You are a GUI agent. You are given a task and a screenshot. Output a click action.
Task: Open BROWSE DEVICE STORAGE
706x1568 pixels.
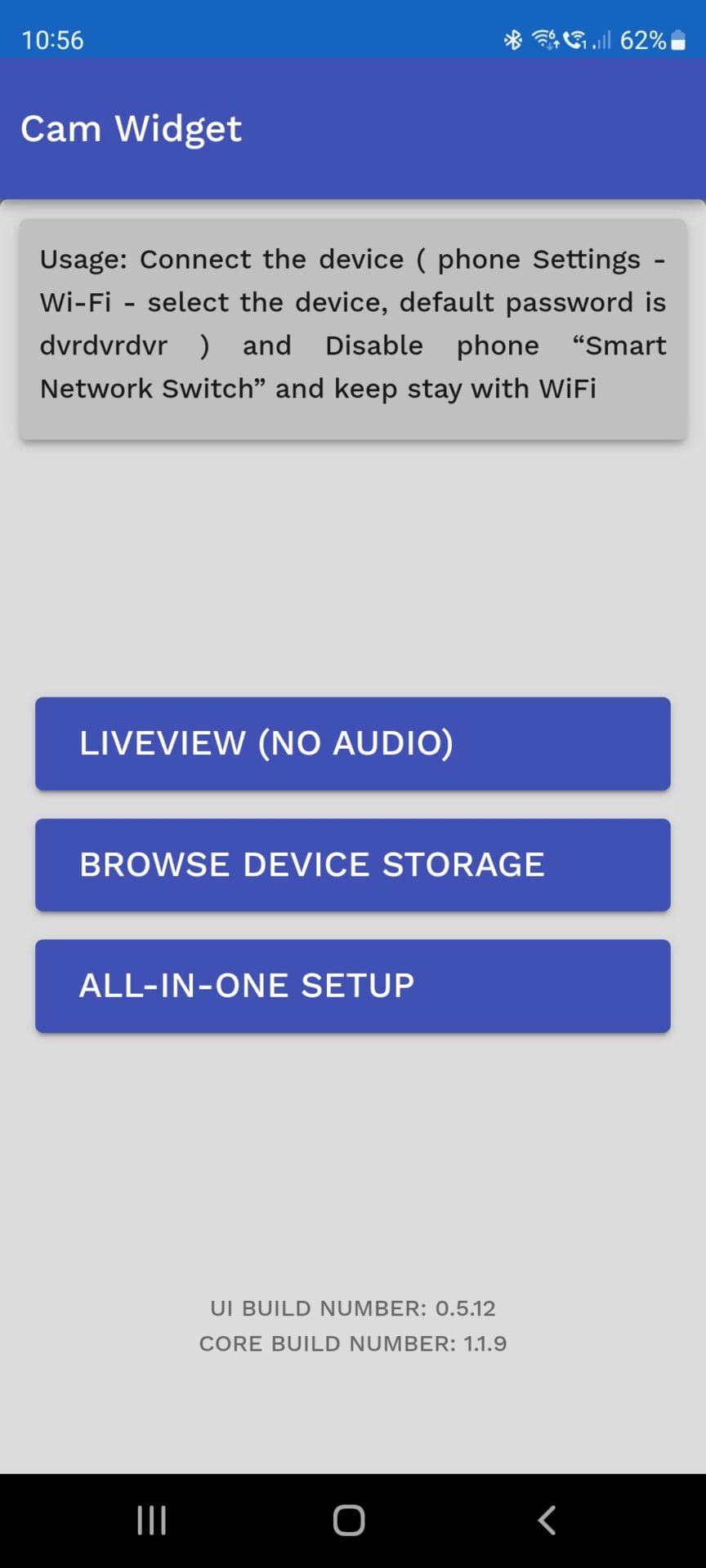click(x=353, y=865)
